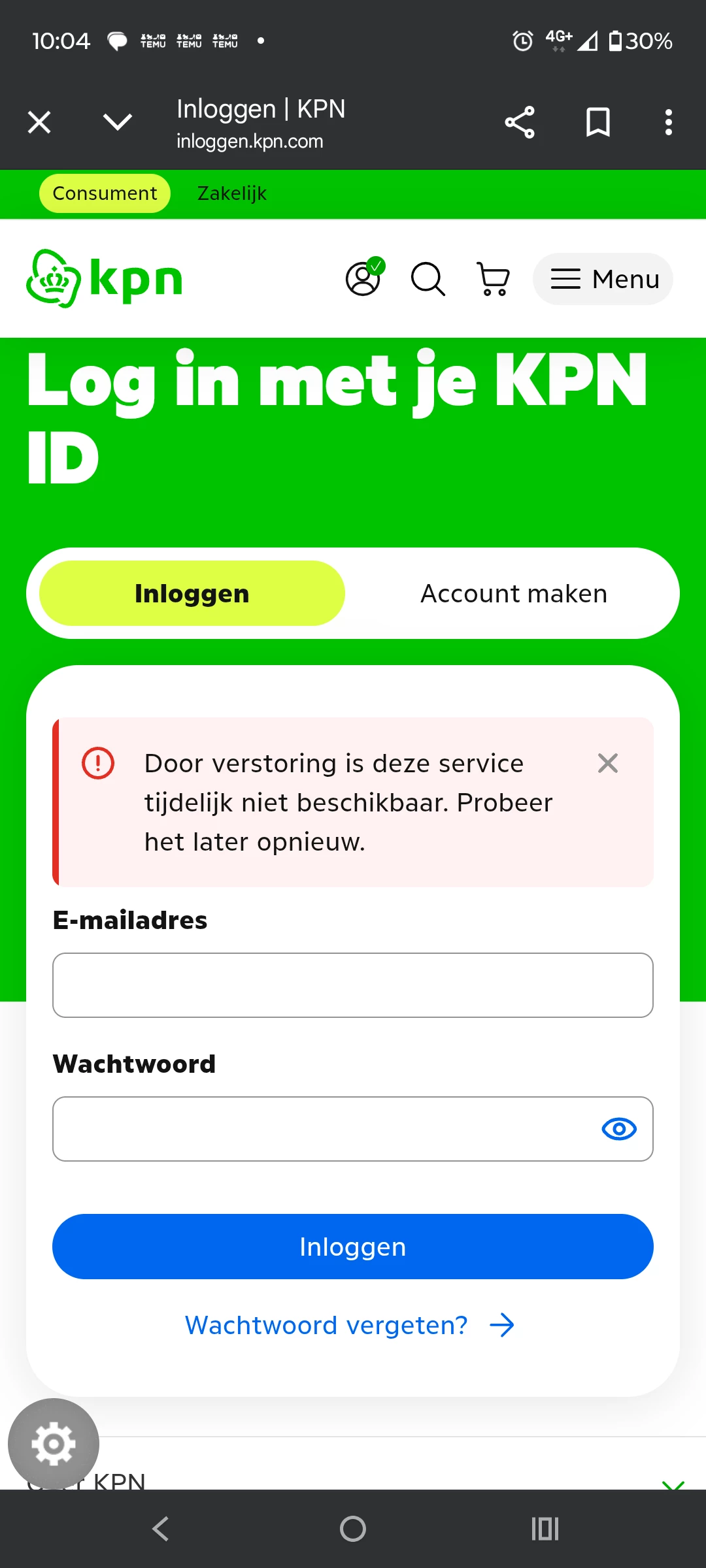The height and width of the screenshot is (1568, 706).
Task: Open the Menu button
Action: pos(603,279)
